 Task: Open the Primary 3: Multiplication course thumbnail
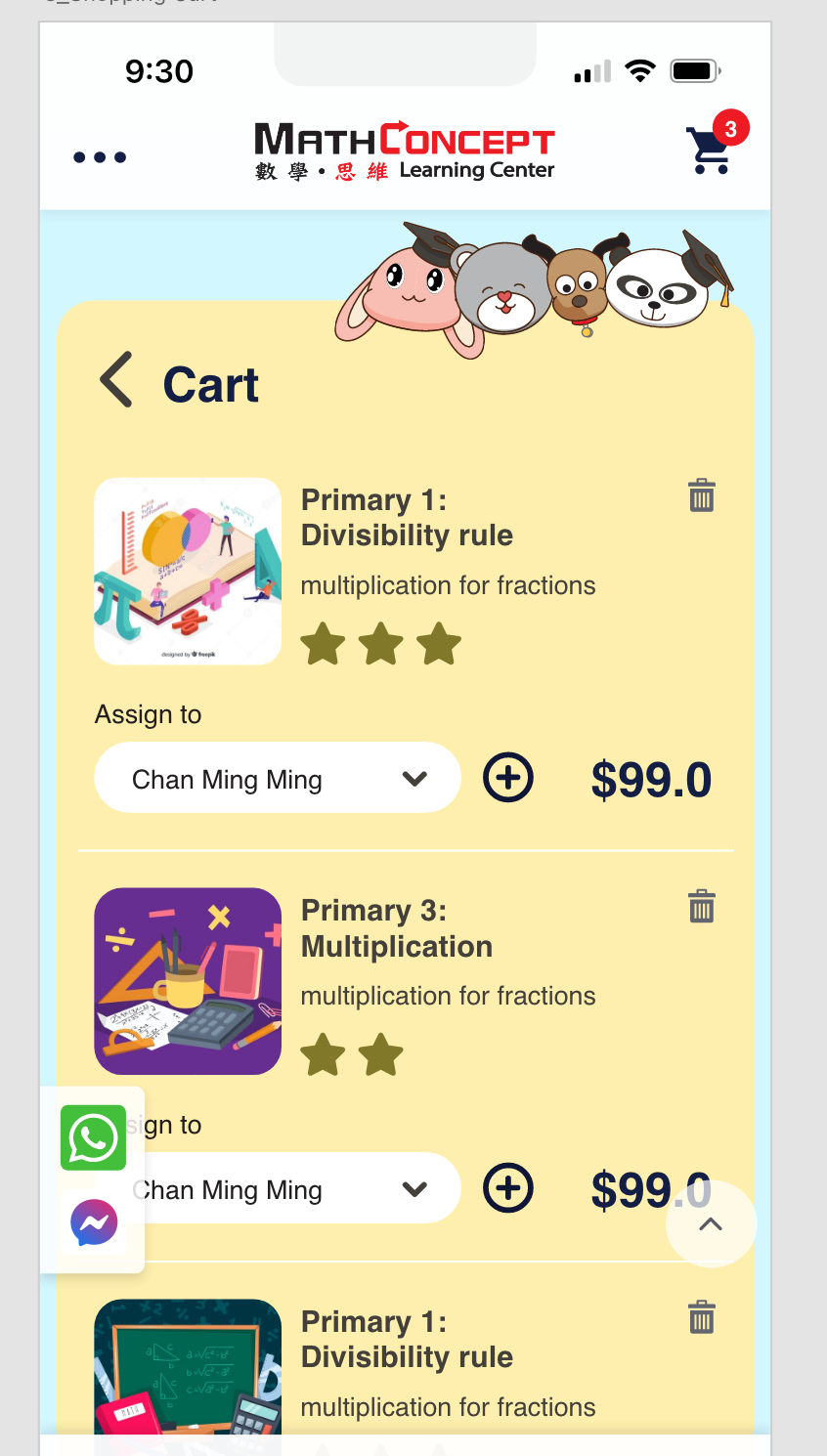(188, 981)
